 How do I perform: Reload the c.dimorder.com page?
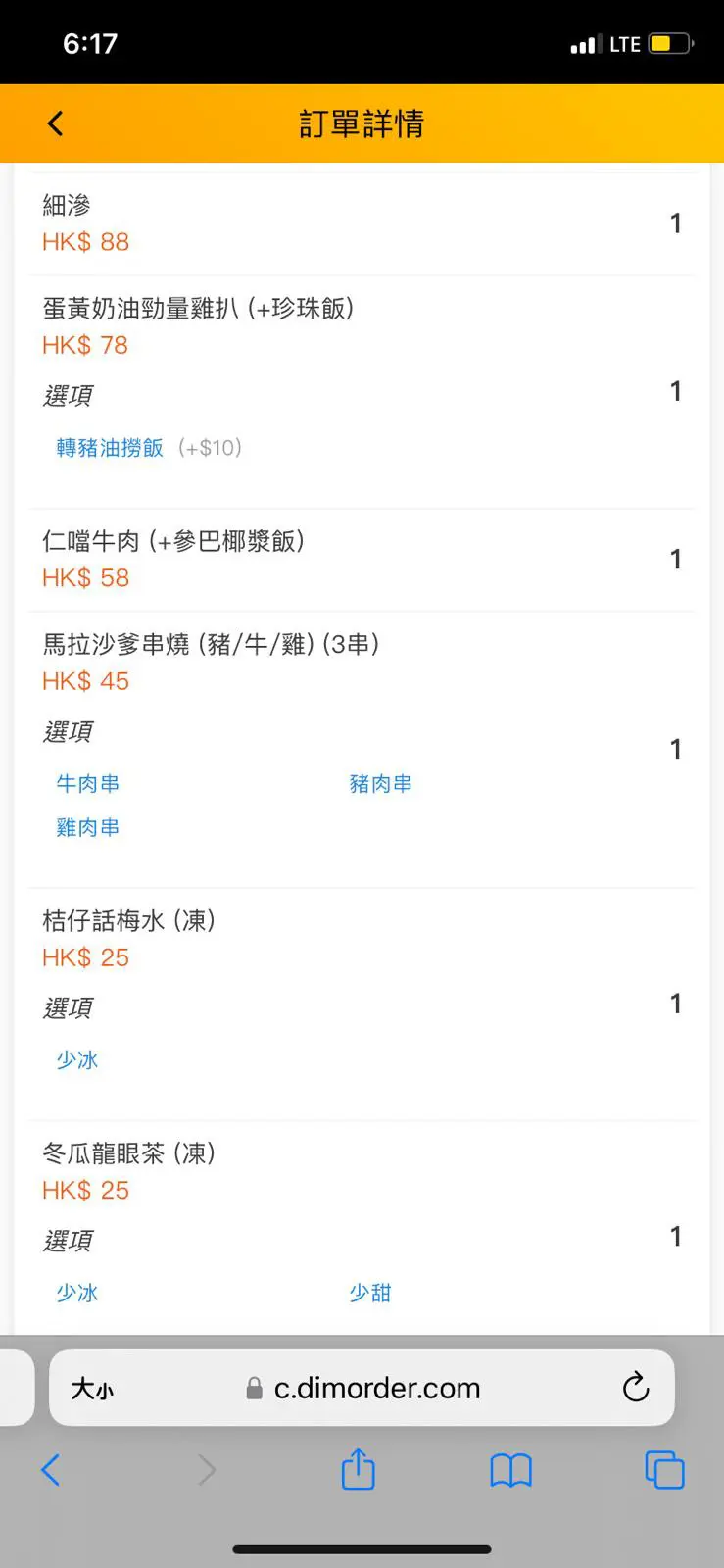(636, 1387)
